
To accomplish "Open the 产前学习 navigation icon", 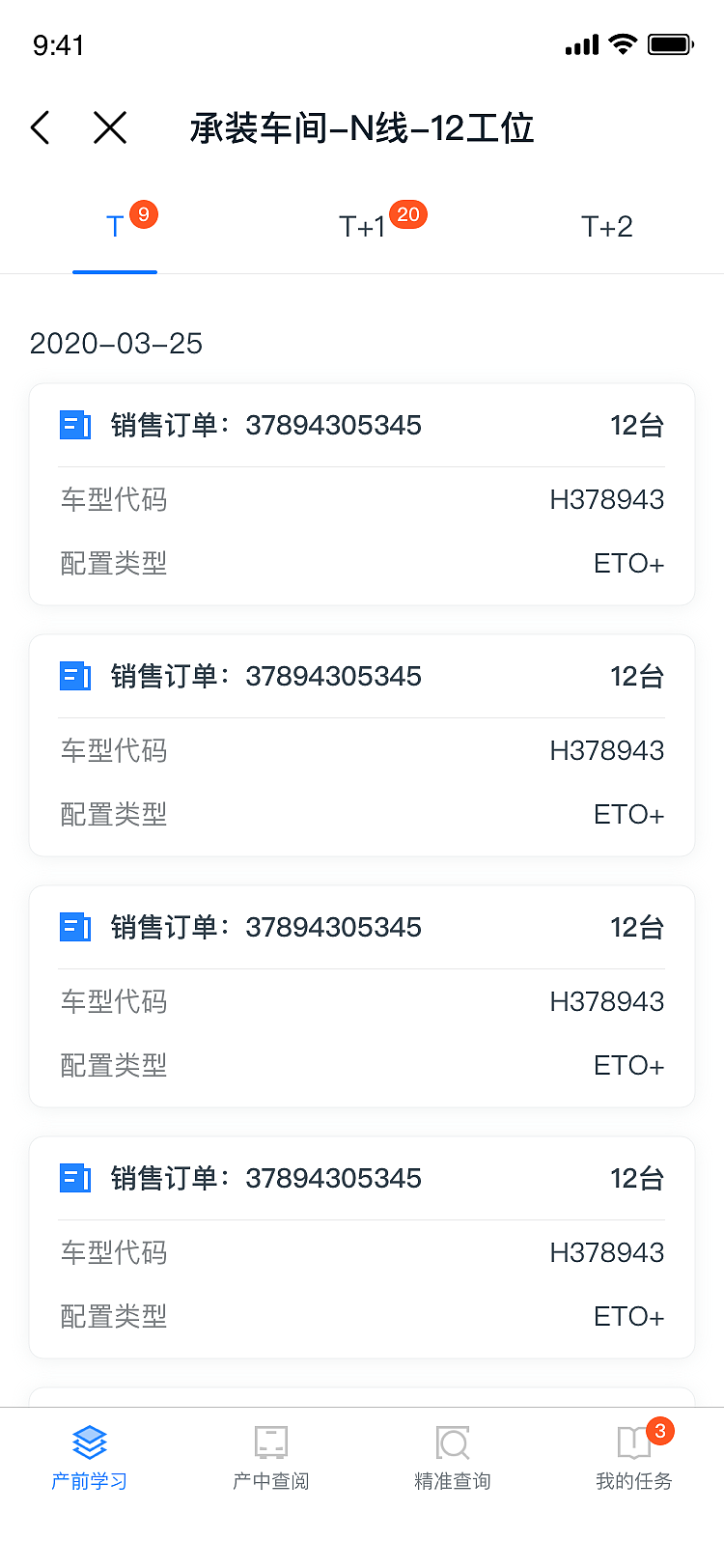I will [89, 1443].
